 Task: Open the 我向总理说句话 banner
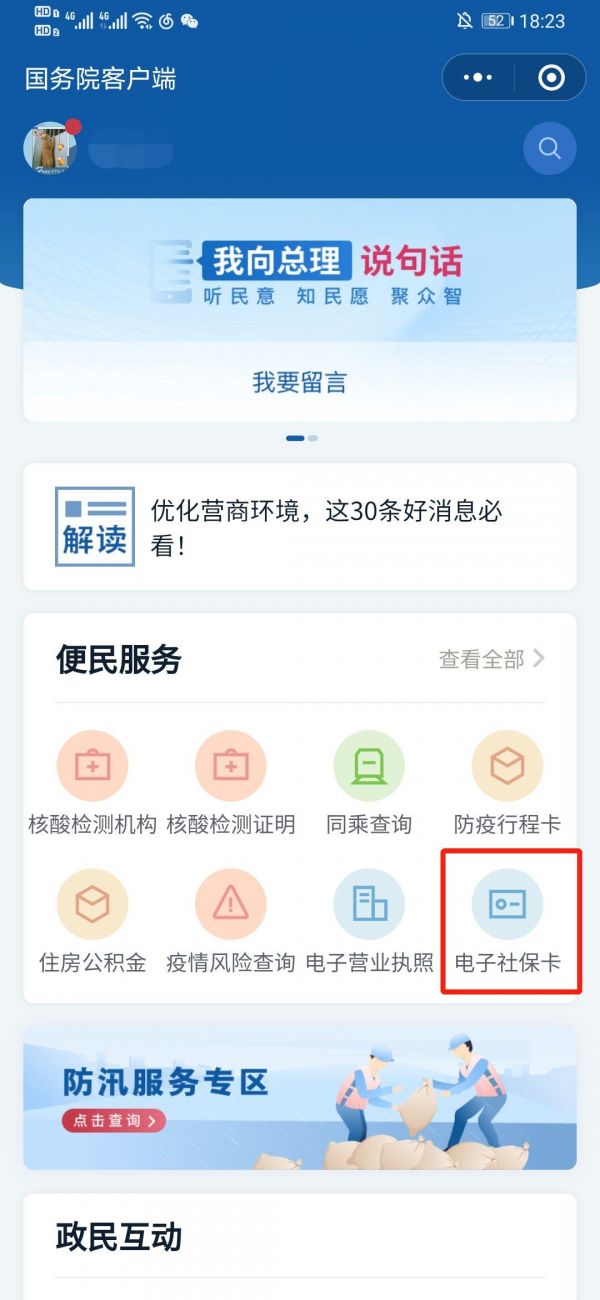[300, 270]
